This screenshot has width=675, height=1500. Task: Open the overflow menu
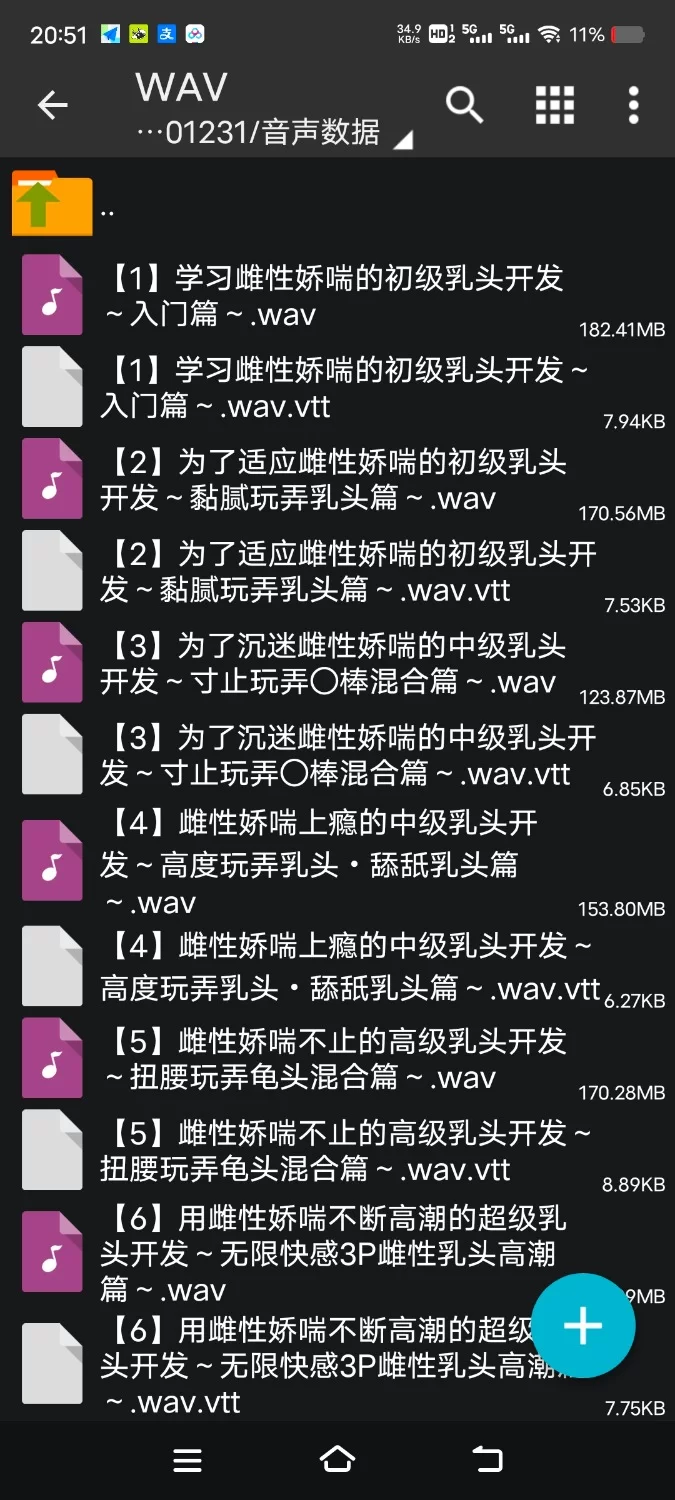click(x=633, y=105)
